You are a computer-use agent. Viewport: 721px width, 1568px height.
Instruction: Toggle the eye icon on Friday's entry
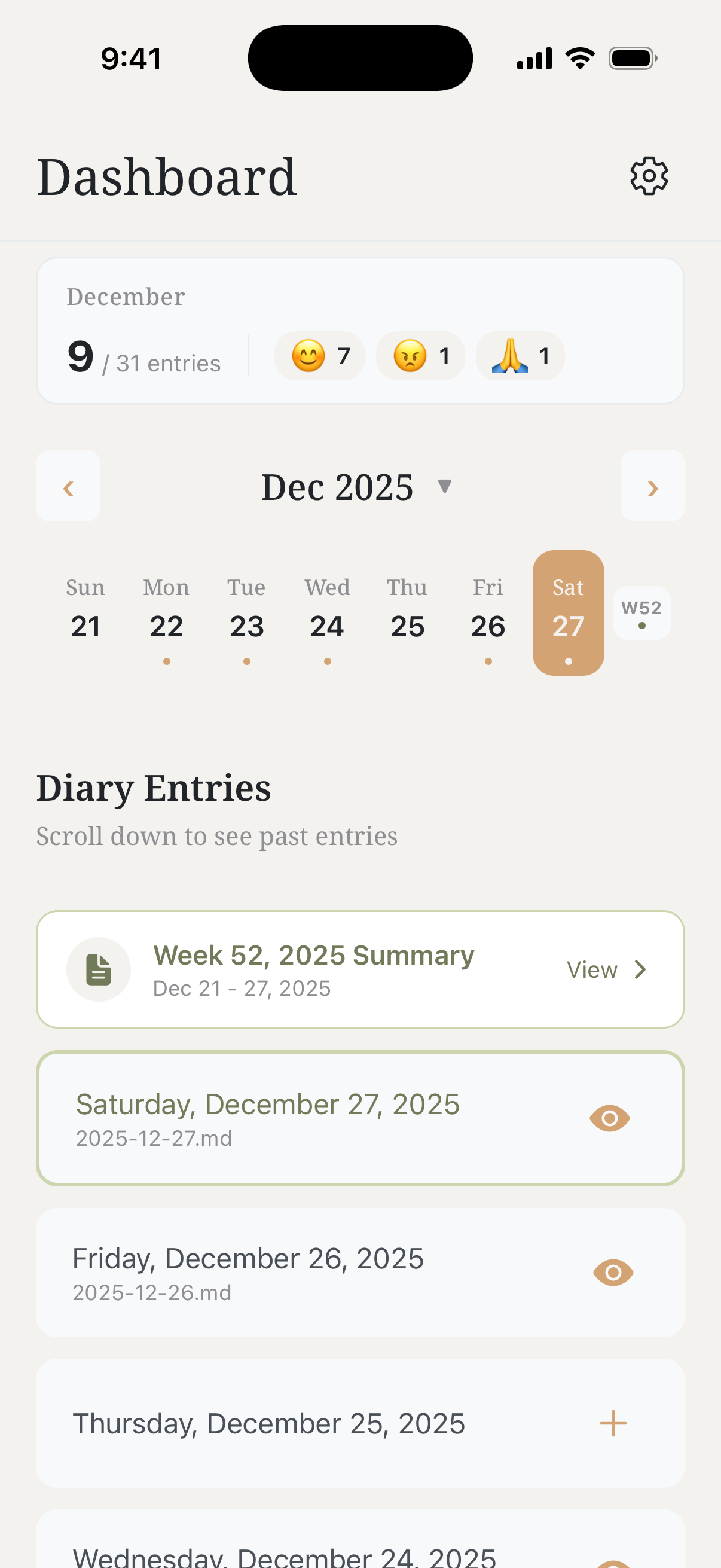pos(613,1272)
